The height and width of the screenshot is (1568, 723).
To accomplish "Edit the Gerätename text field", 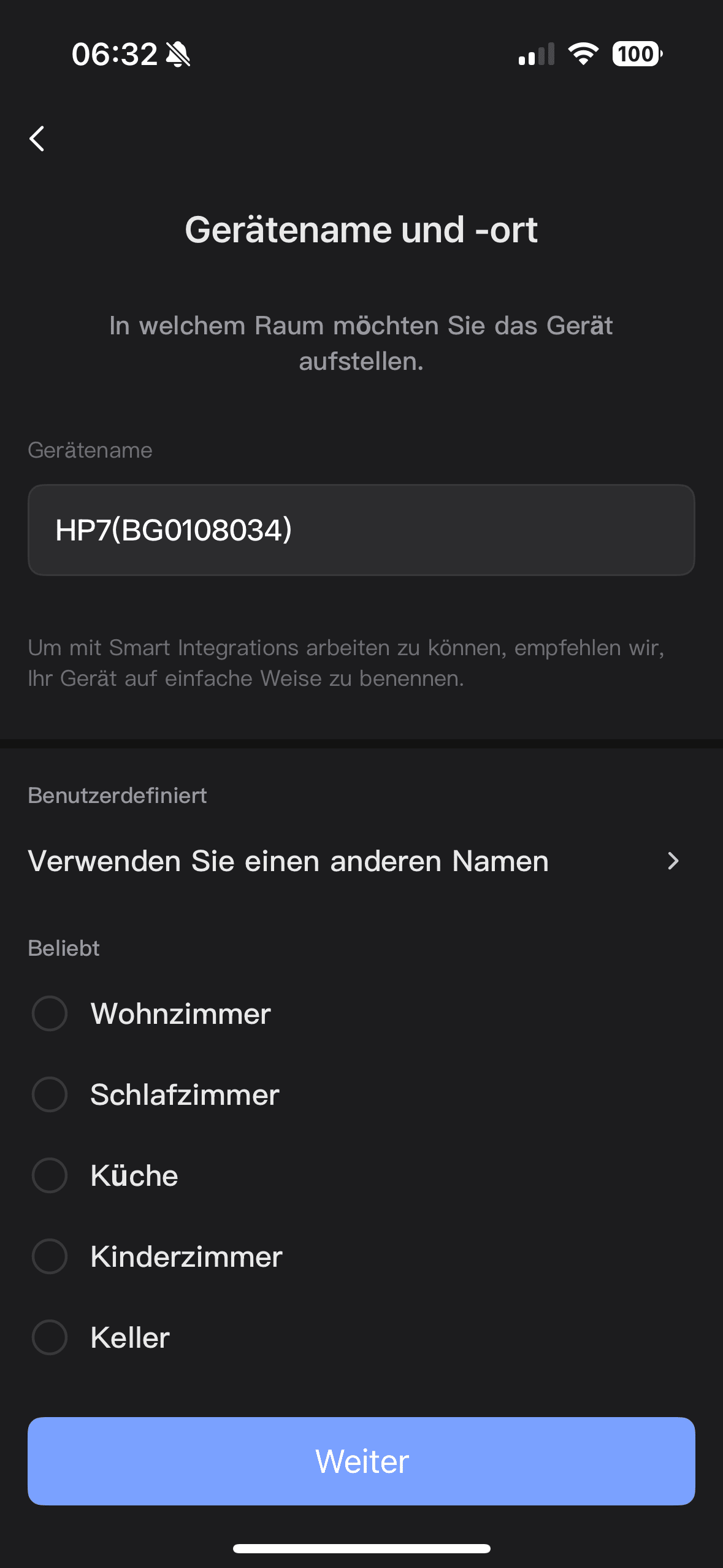I will (361, 530).
